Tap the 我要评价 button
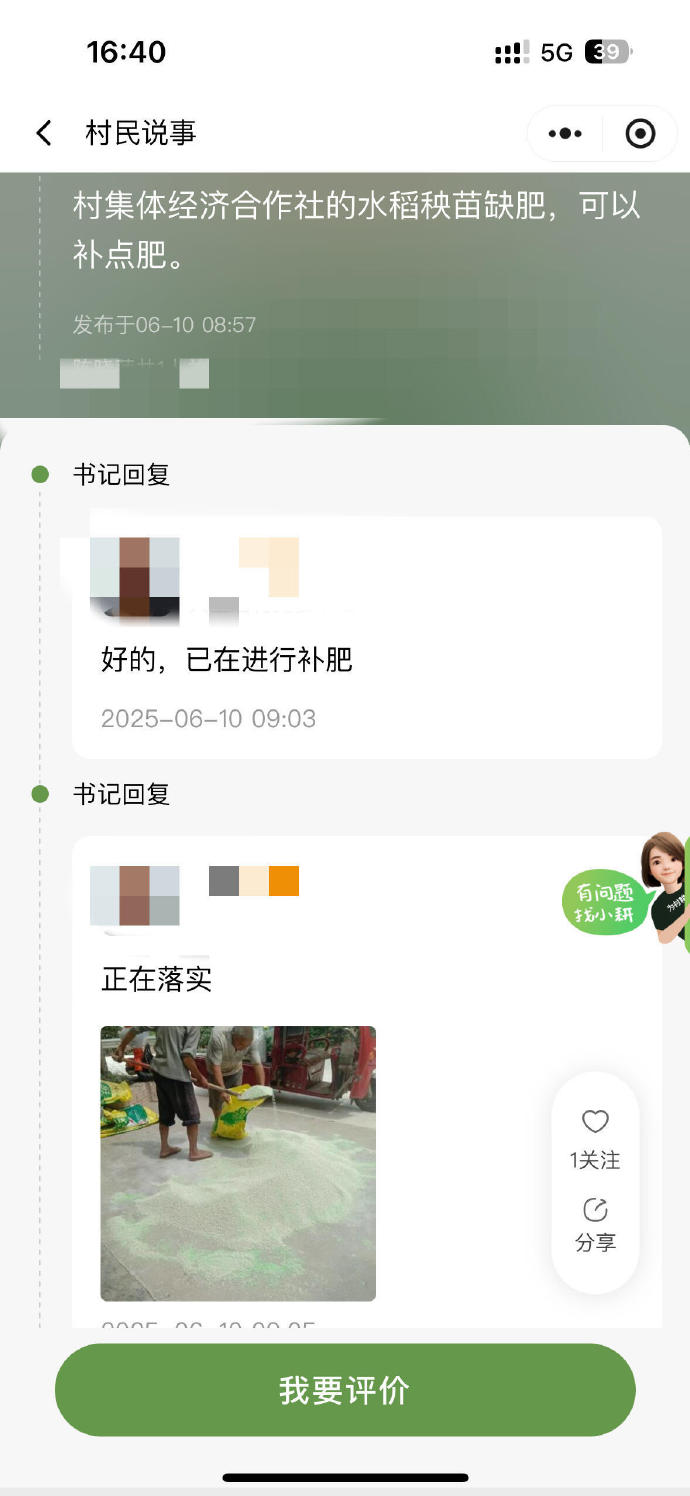Viewport: 690px width, 1496px height. (345, 1390)
